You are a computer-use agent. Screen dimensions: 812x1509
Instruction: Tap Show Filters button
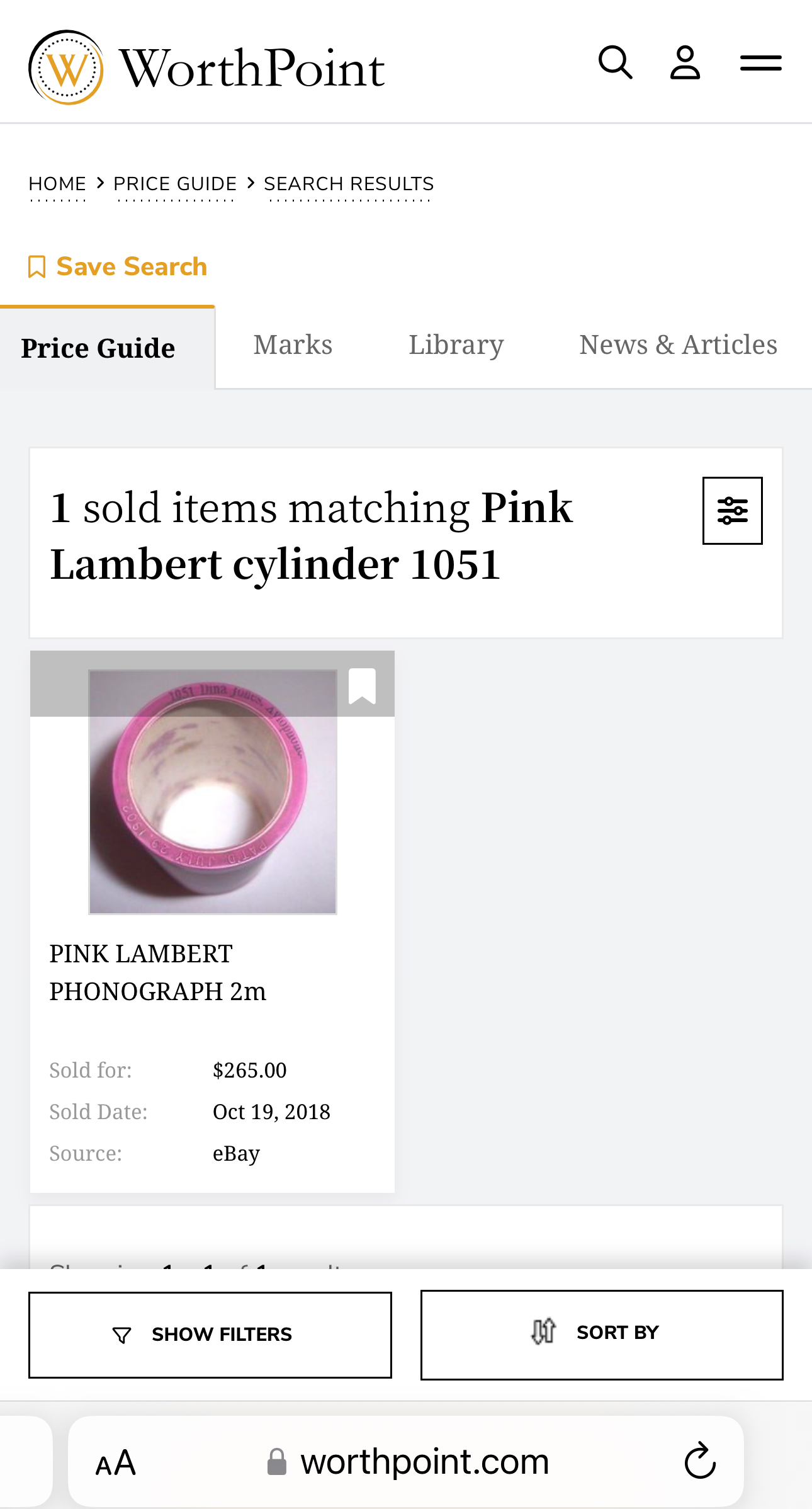[x=210, y=1335]
